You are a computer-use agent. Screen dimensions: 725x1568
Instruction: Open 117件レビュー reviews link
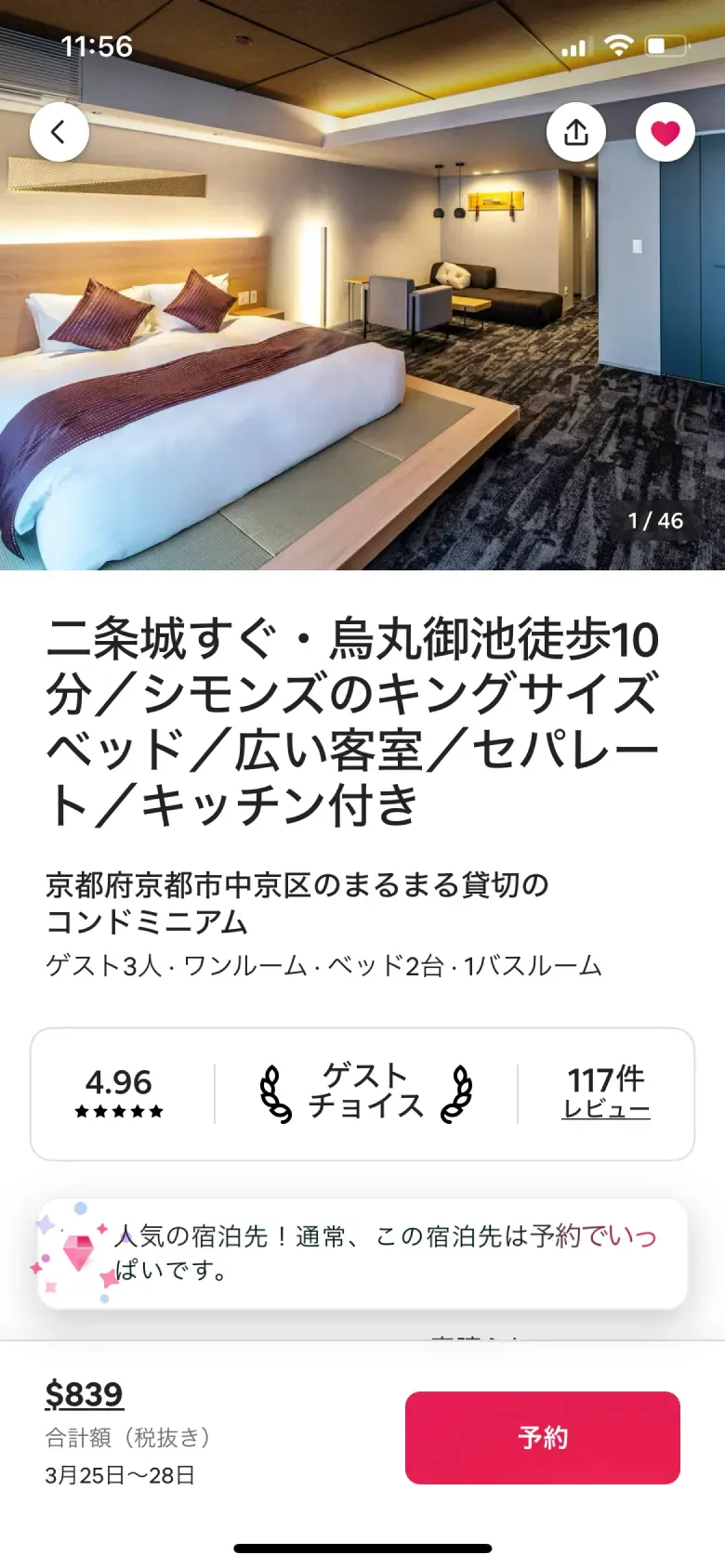coord(606,1091)
